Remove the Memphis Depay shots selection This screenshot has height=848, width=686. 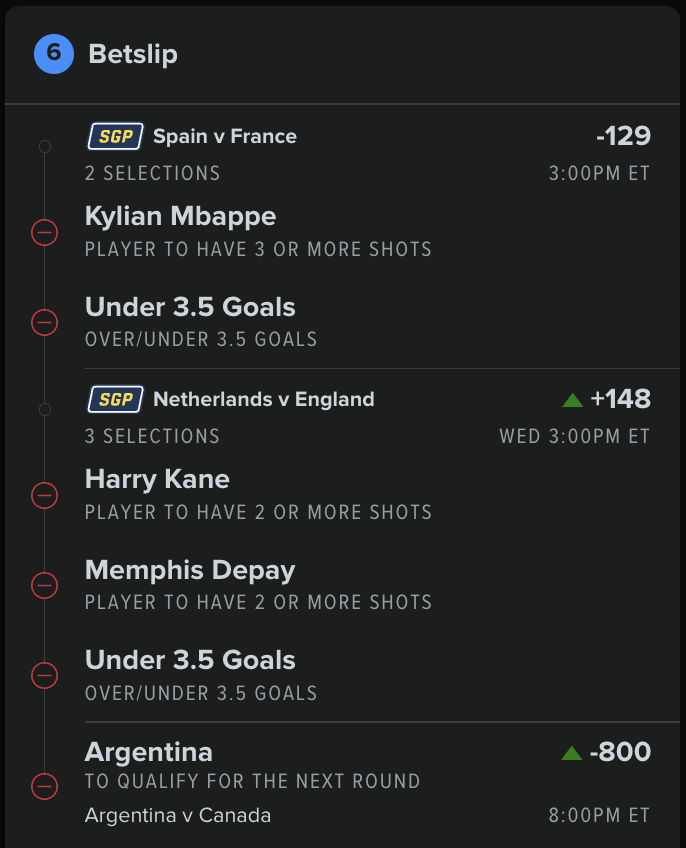tap(45, 584)
